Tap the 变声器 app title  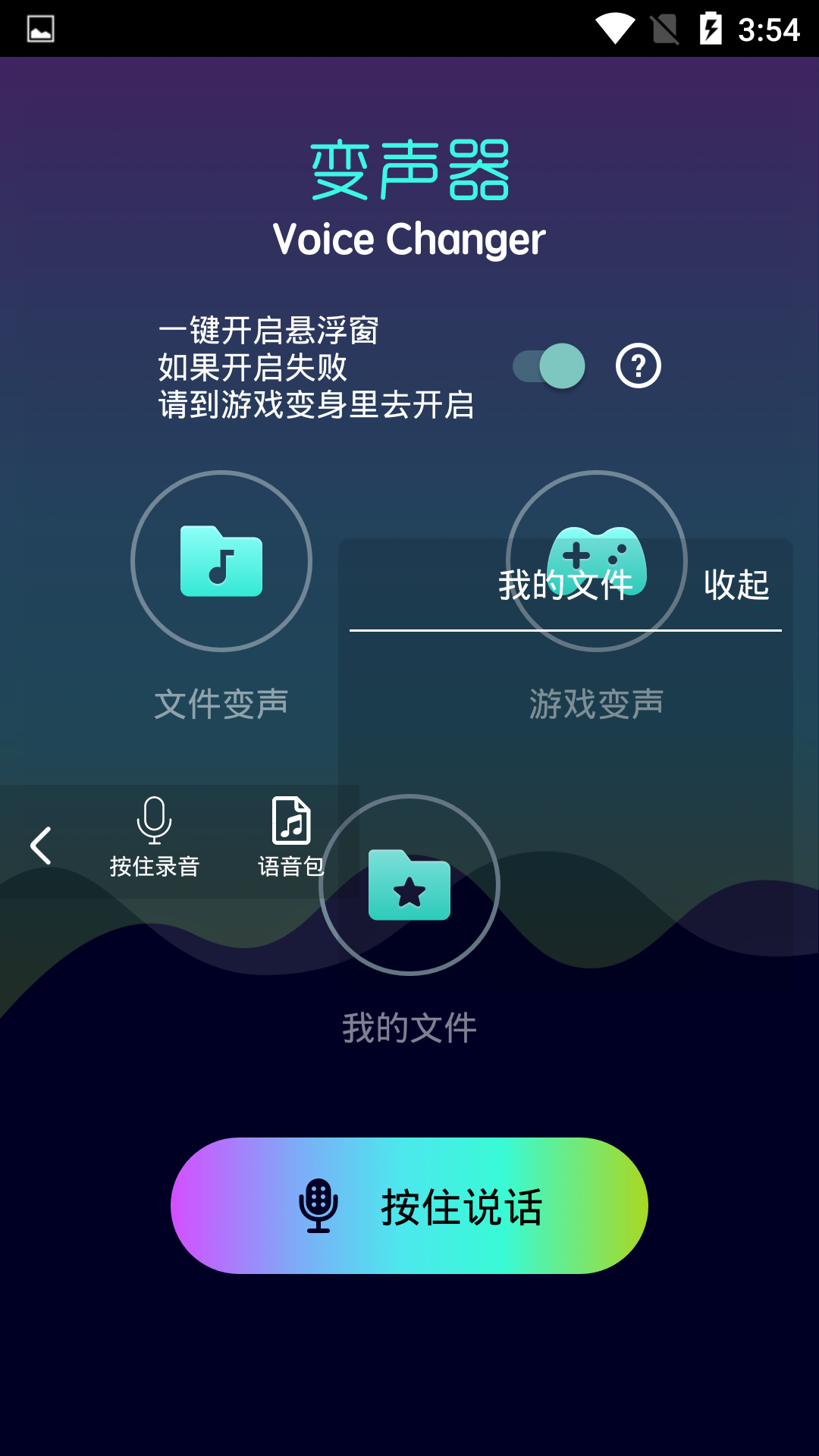pyautogui.click(x=409, y=168)
